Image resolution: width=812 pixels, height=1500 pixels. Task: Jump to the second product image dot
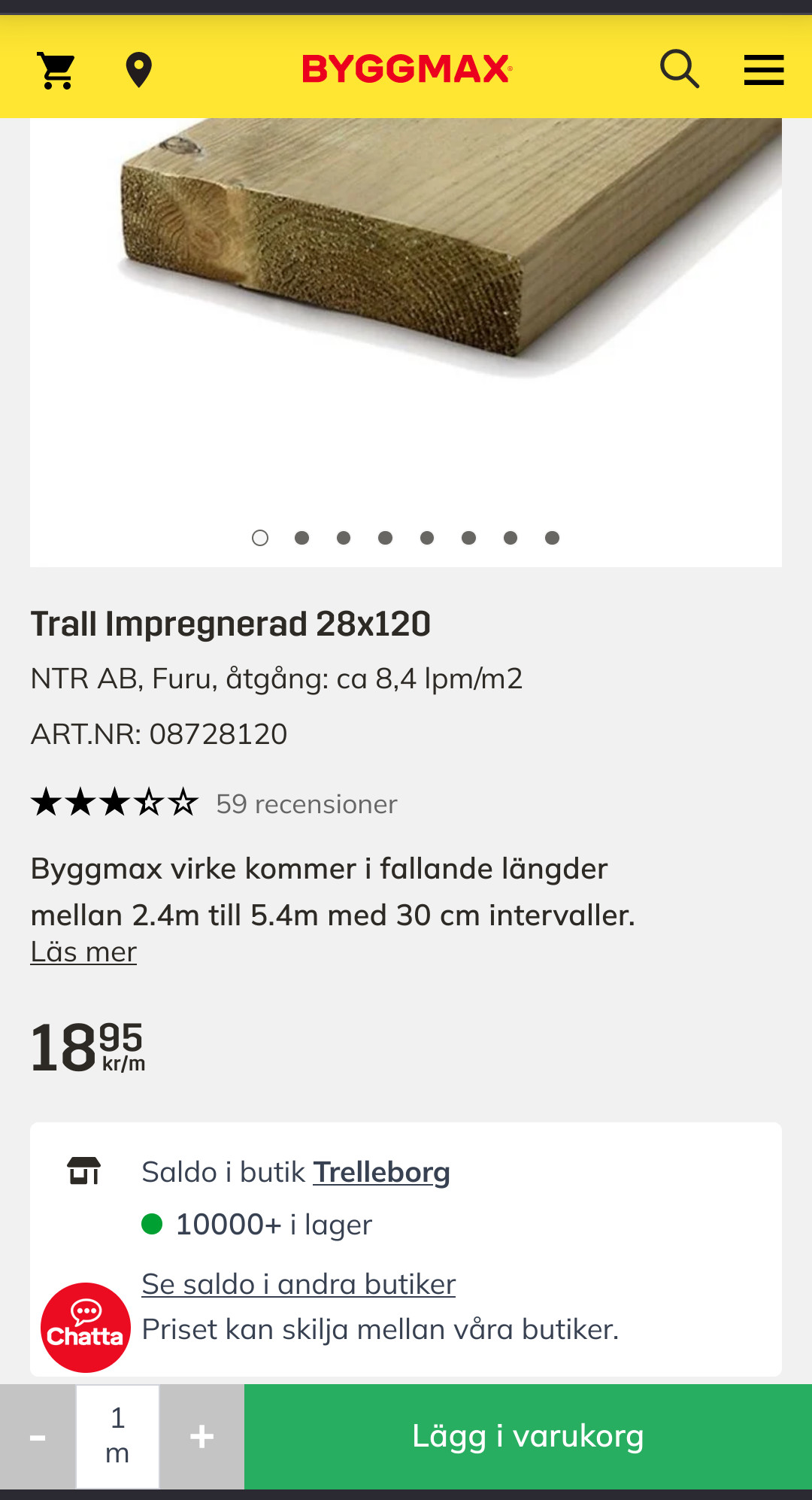click(302, 538)
